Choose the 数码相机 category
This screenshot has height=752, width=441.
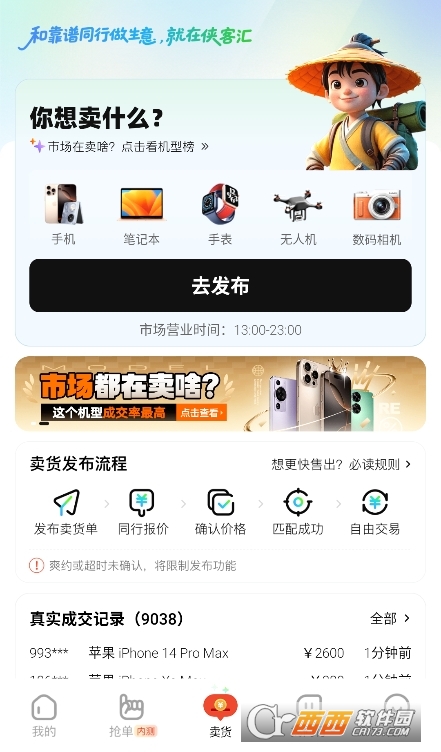click(x=377, y=214)
